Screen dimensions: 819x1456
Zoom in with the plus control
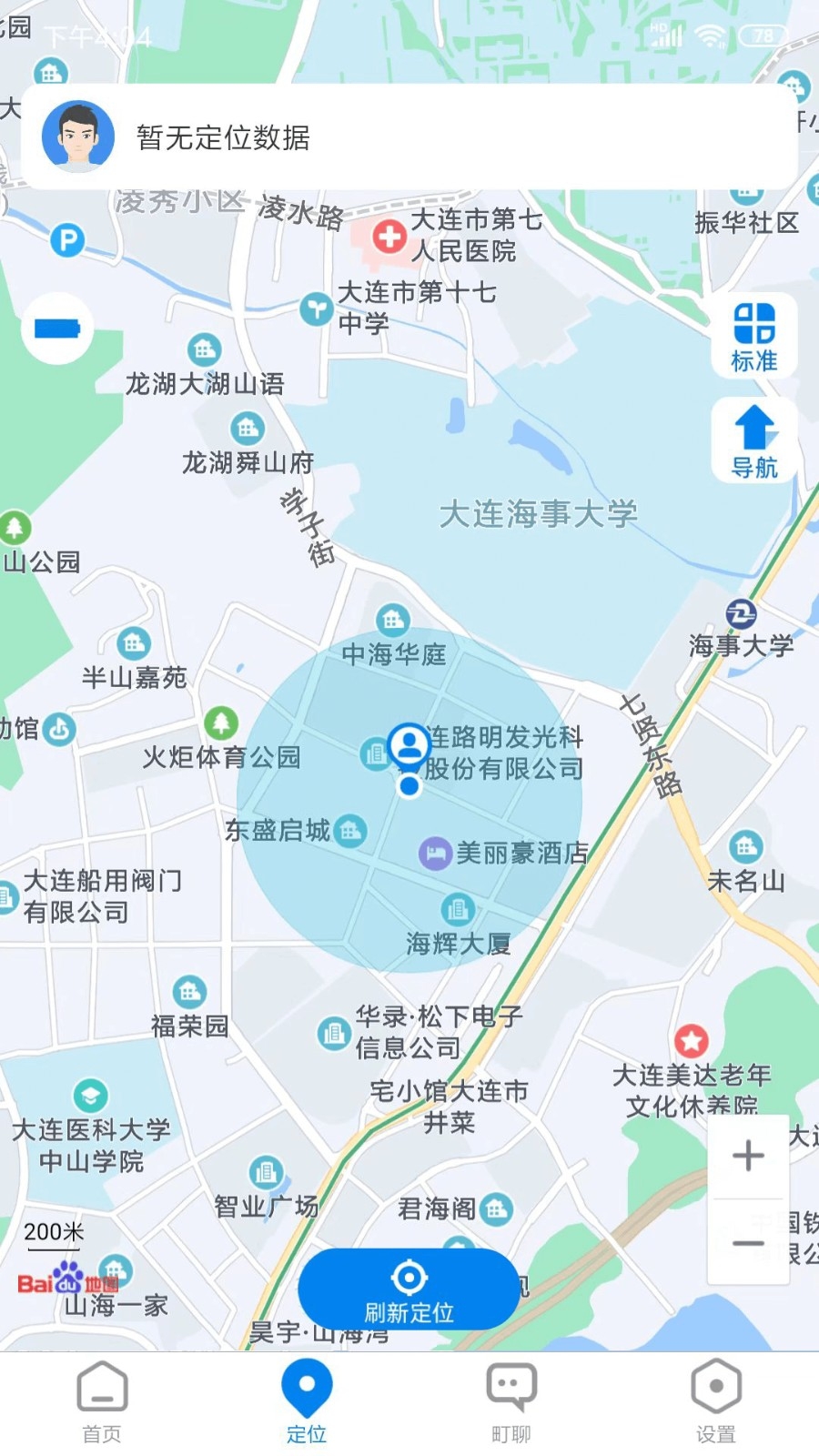747,1154
